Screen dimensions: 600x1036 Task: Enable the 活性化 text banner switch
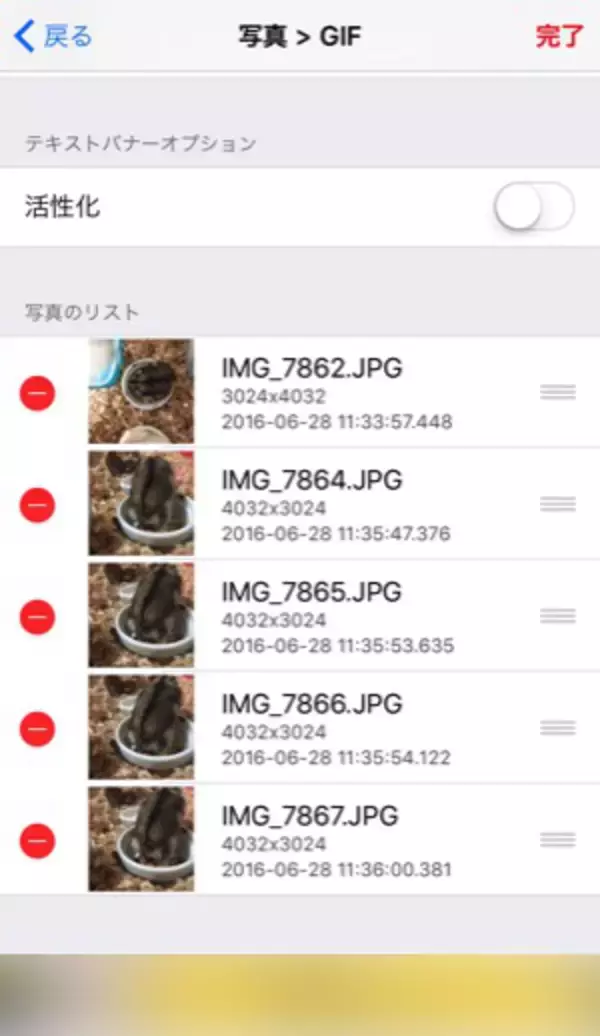[534, 207]
